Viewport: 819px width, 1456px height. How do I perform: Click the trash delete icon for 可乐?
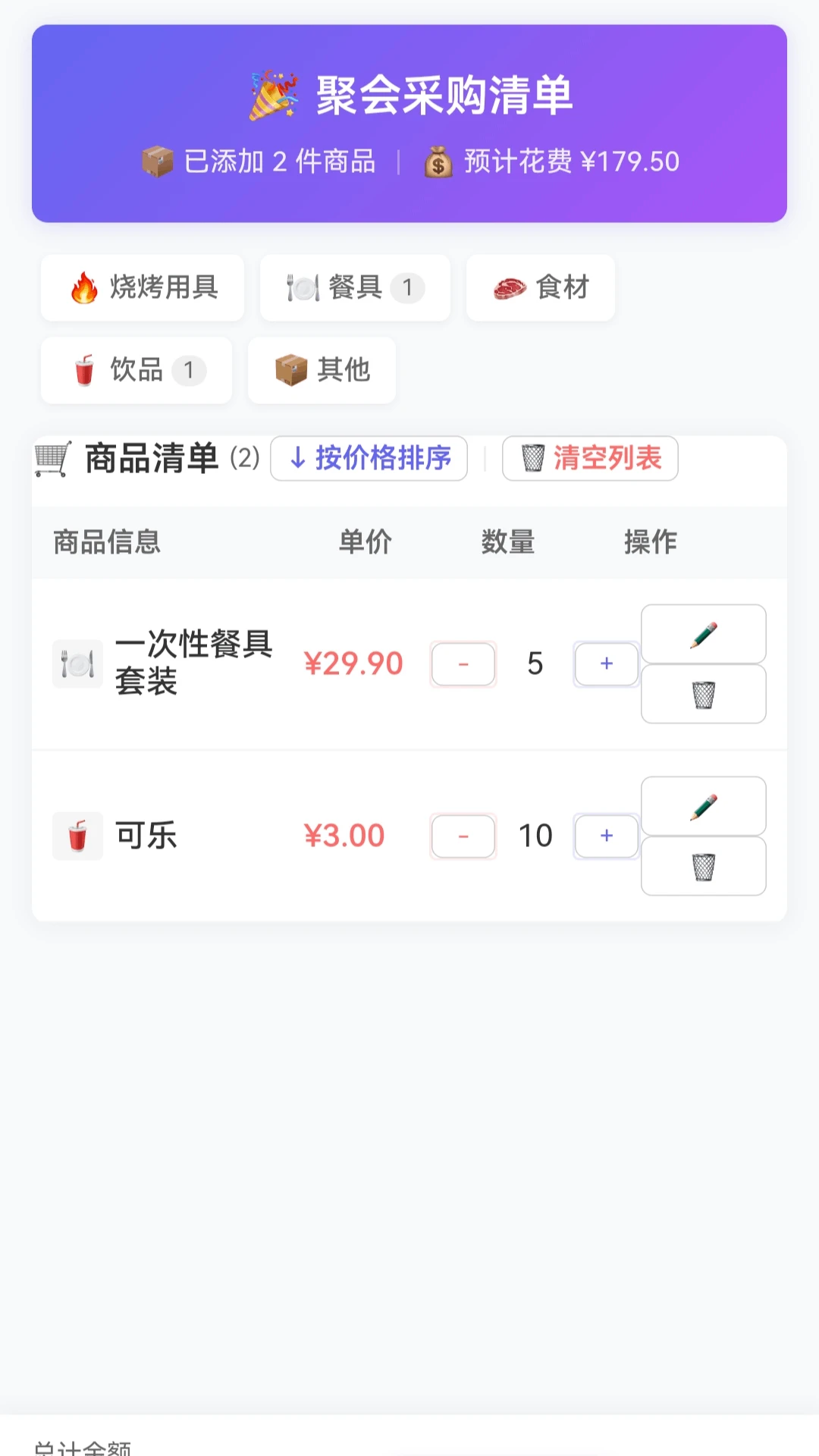(702, 866)
